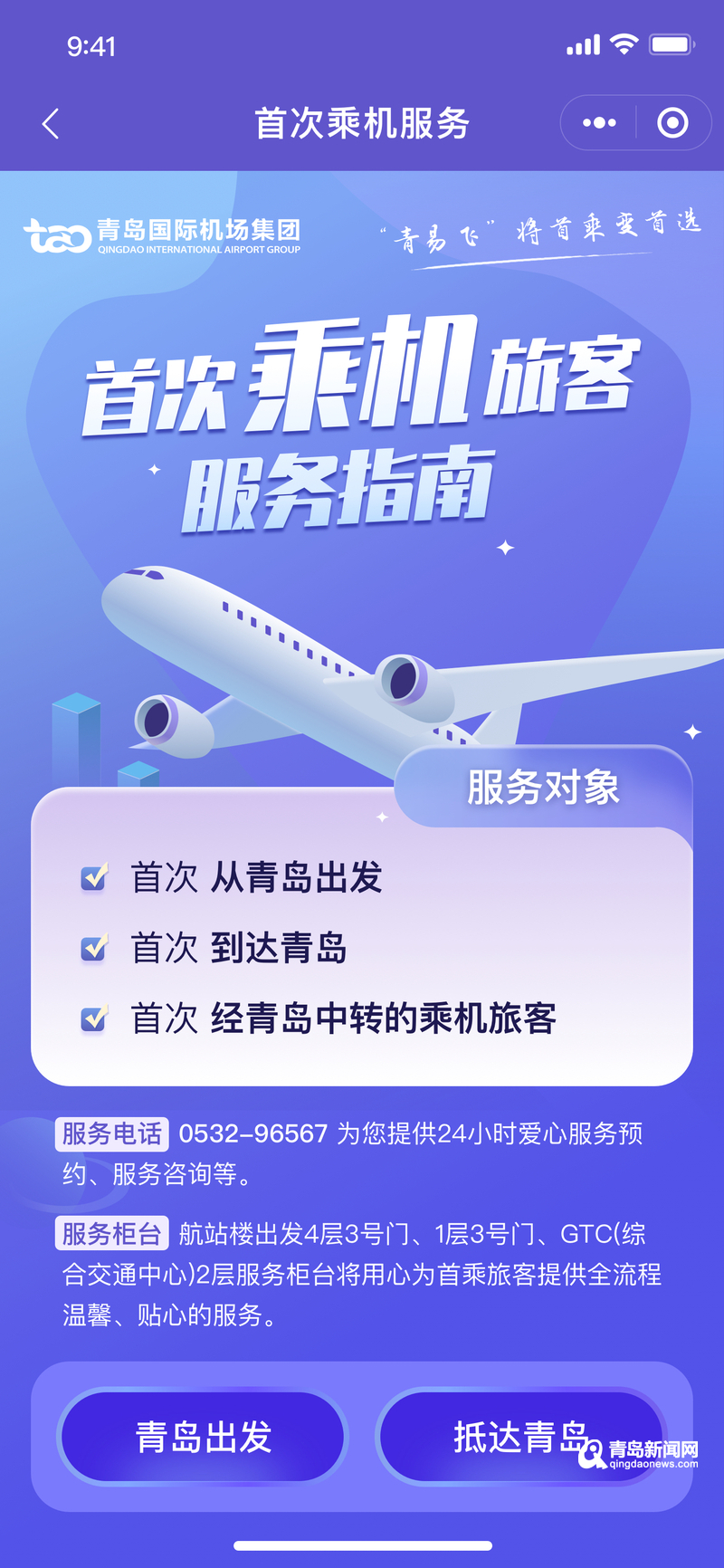Close the mini program via circle icon
The image size is (724, 1568).
point(672,123)
